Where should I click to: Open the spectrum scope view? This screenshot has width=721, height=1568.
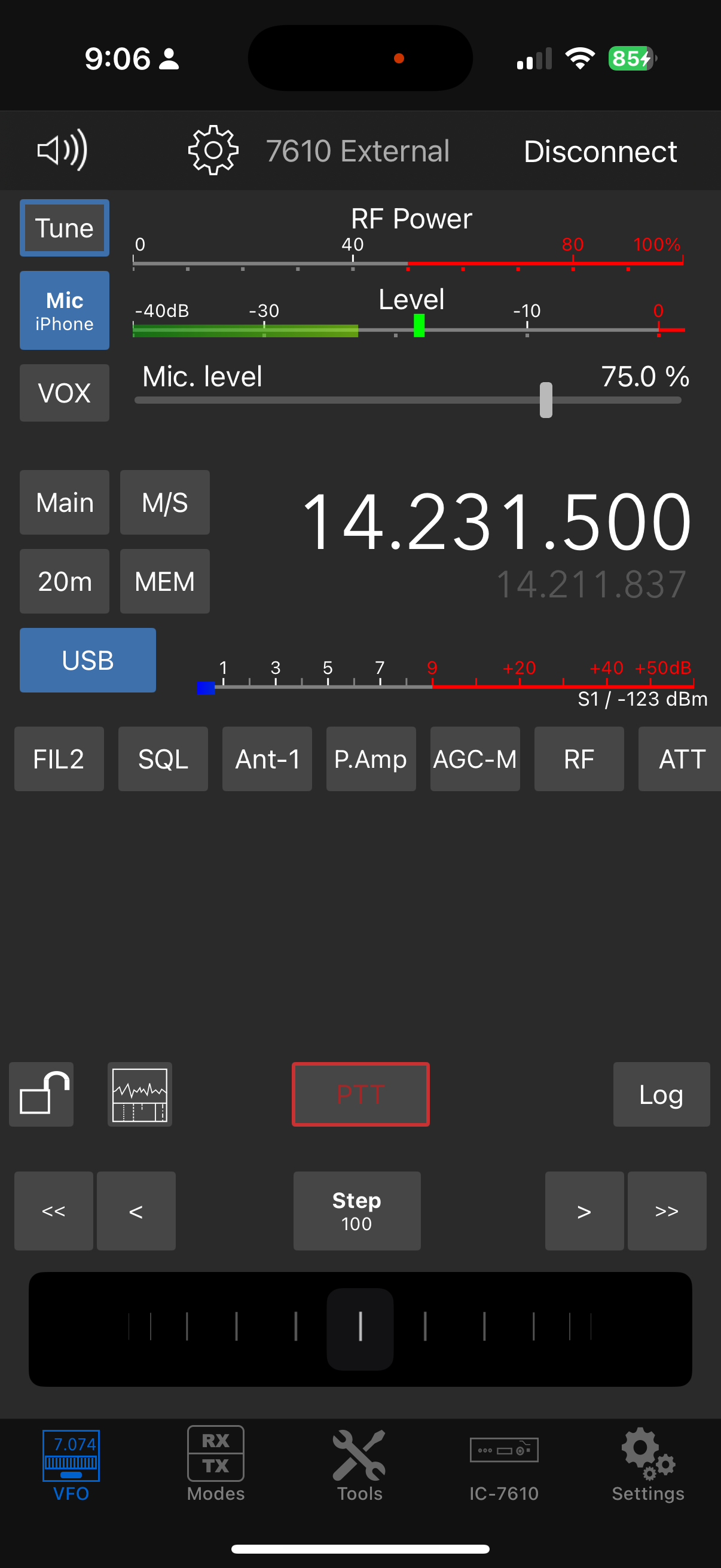click(140, 1094)
